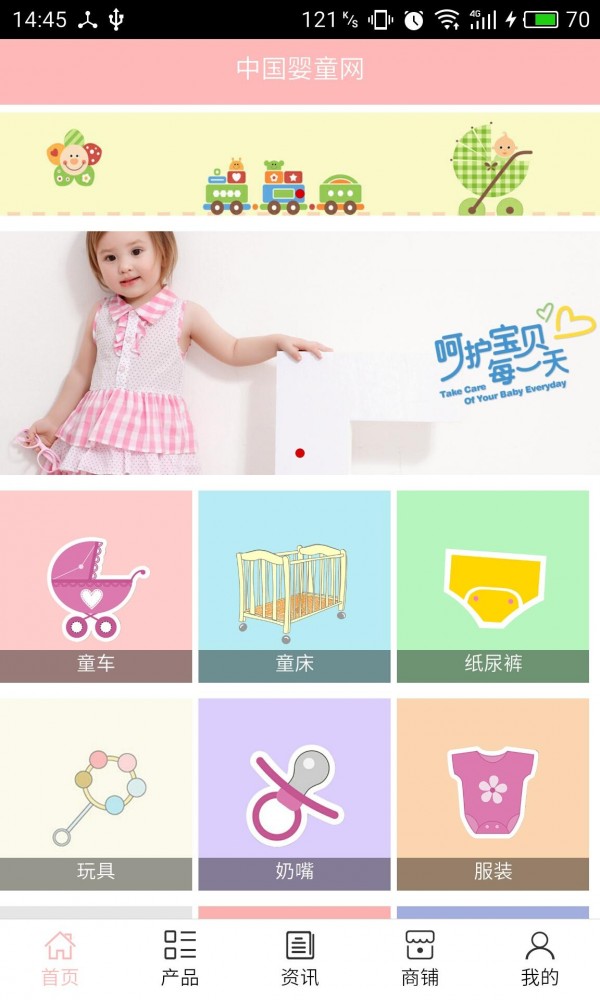Open the 奶嘴 pacifier category

click(x=294, y=794)
